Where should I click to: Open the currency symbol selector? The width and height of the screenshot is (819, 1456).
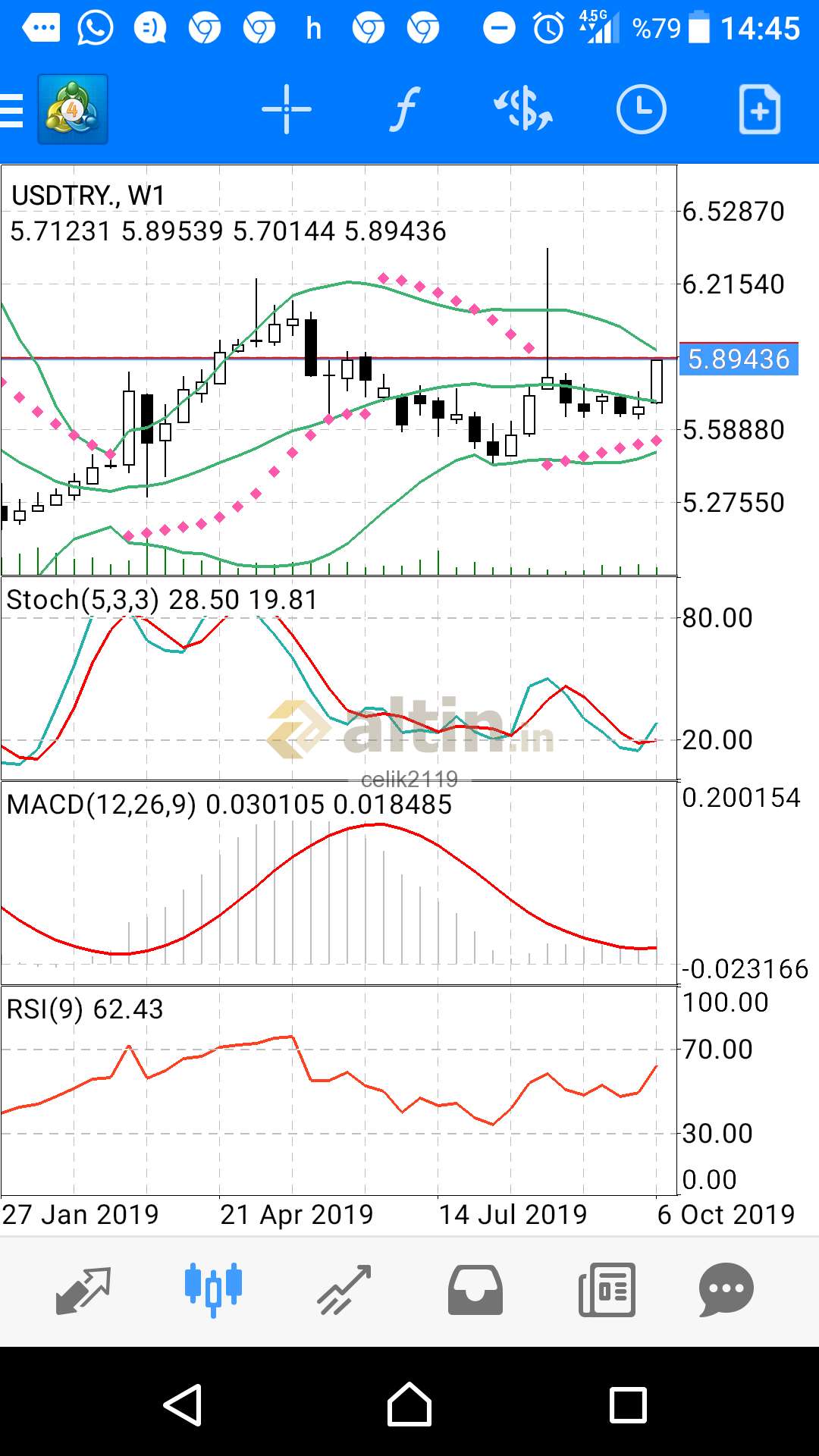(523, 110)
